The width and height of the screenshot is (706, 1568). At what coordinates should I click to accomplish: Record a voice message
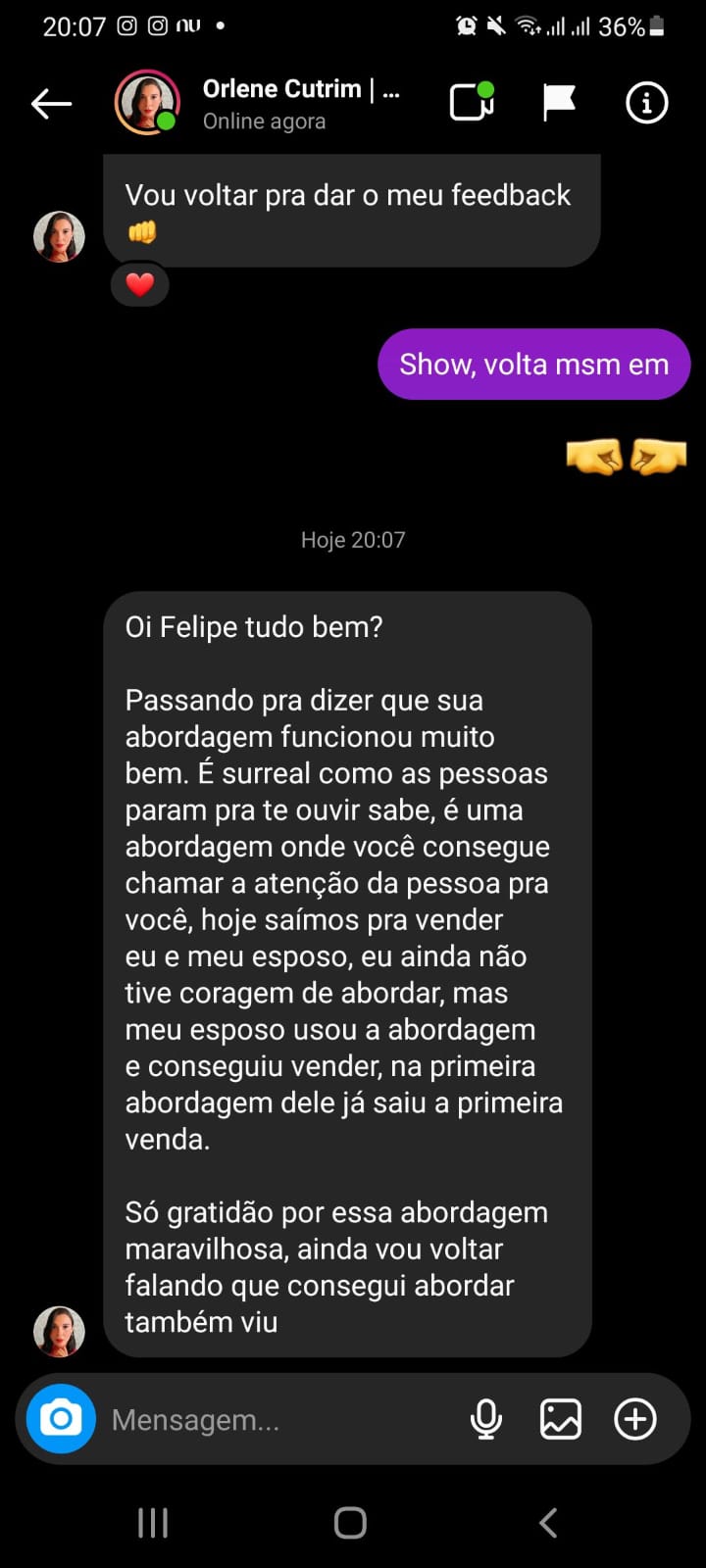point(486,1418)
